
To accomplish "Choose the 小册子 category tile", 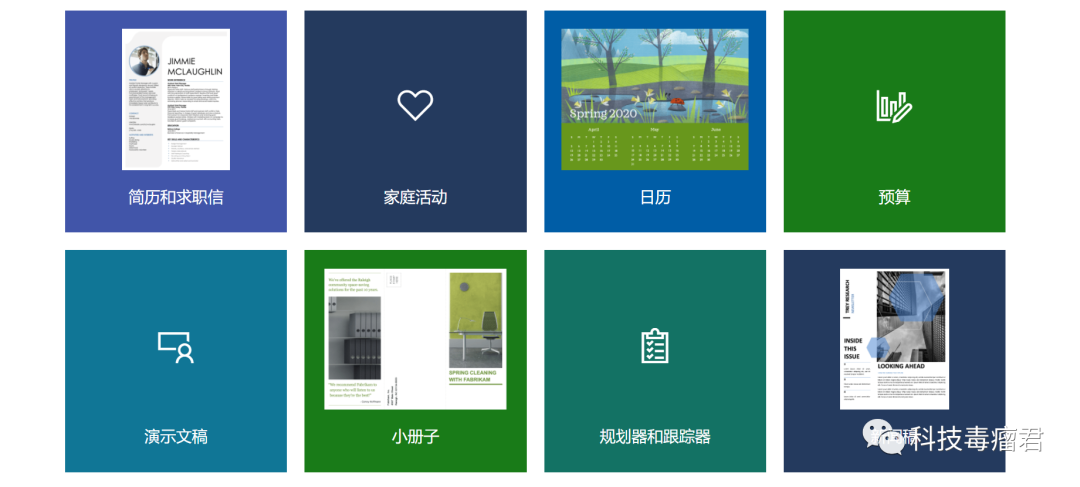I will 415,361.
